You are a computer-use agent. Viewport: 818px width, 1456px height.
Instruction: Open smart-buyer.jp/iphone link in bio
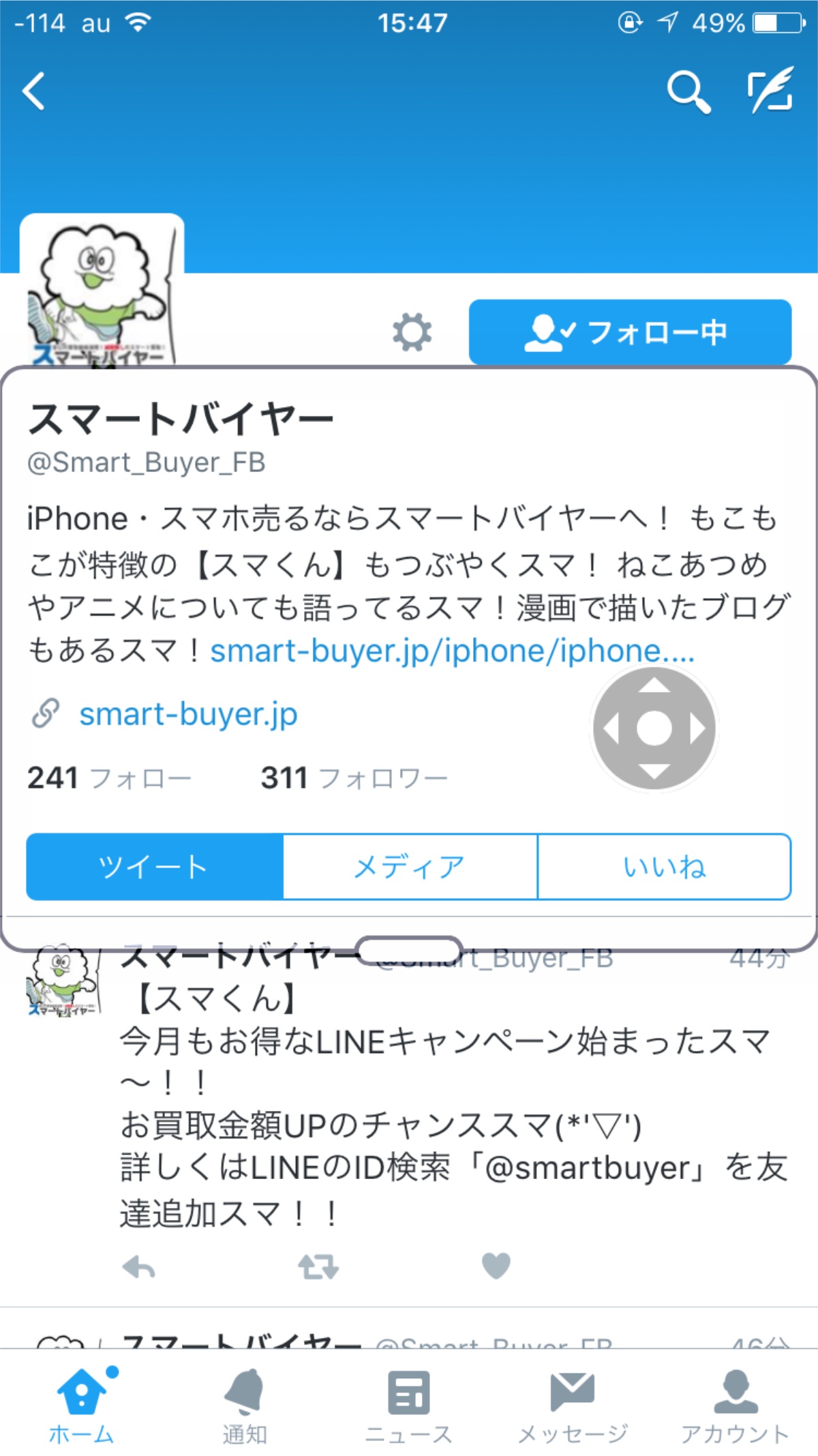452,651
